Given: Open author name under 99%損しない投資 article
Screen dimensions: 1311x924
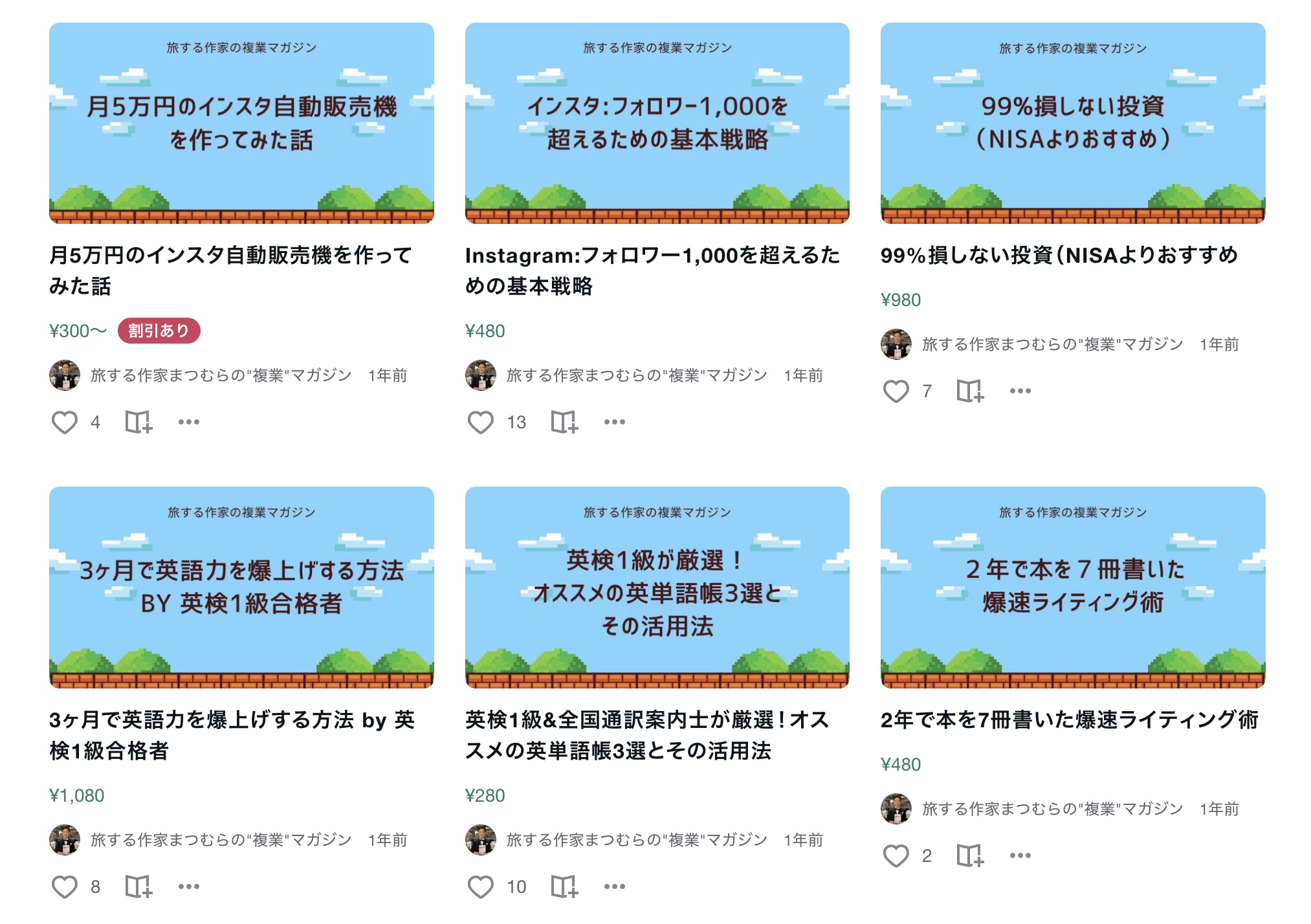Looking at the screenshot, I should [x=1052, y=344].
